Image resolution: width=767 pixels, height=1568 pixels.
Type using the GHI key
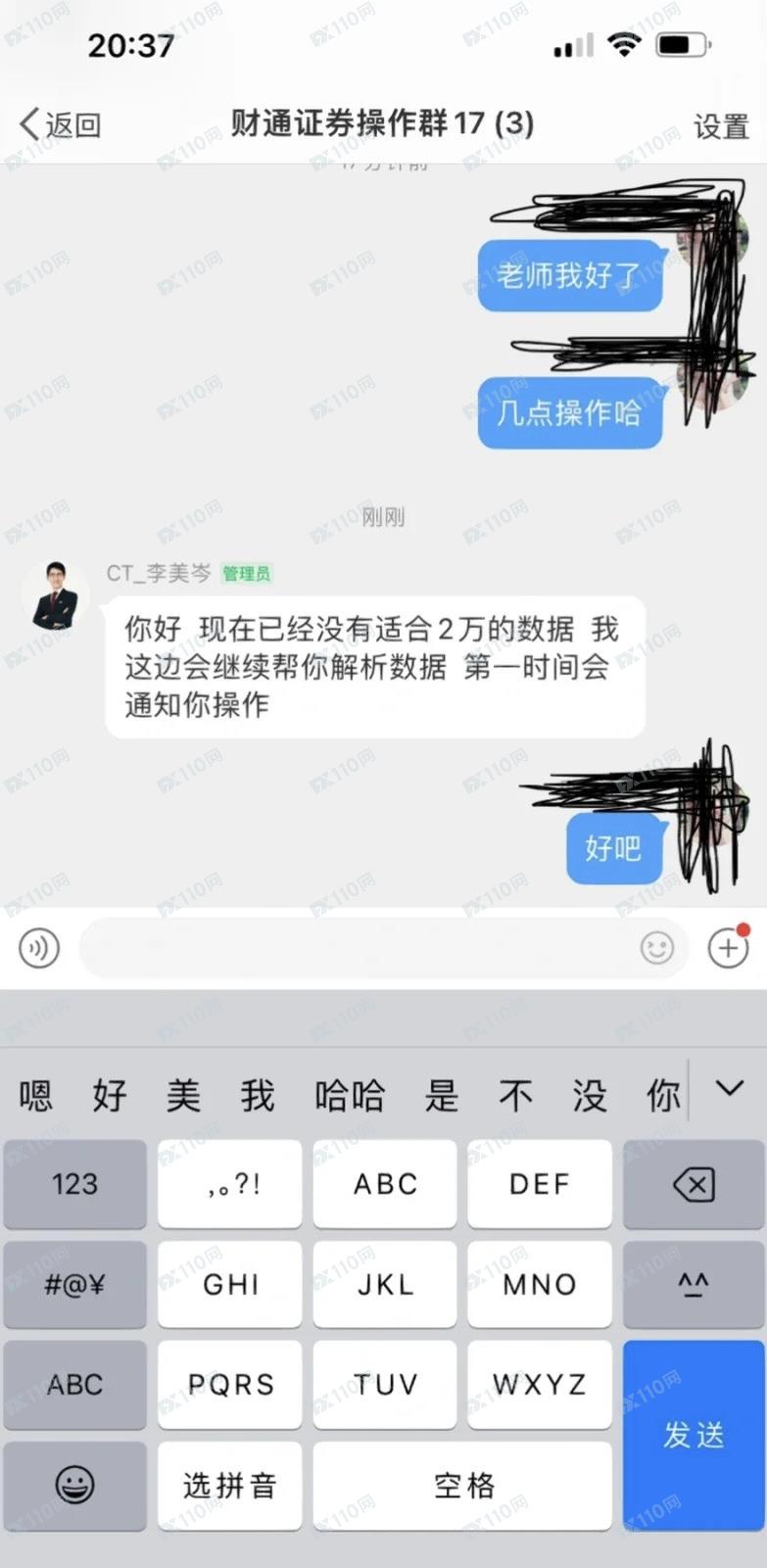[x=229, y=1285]
